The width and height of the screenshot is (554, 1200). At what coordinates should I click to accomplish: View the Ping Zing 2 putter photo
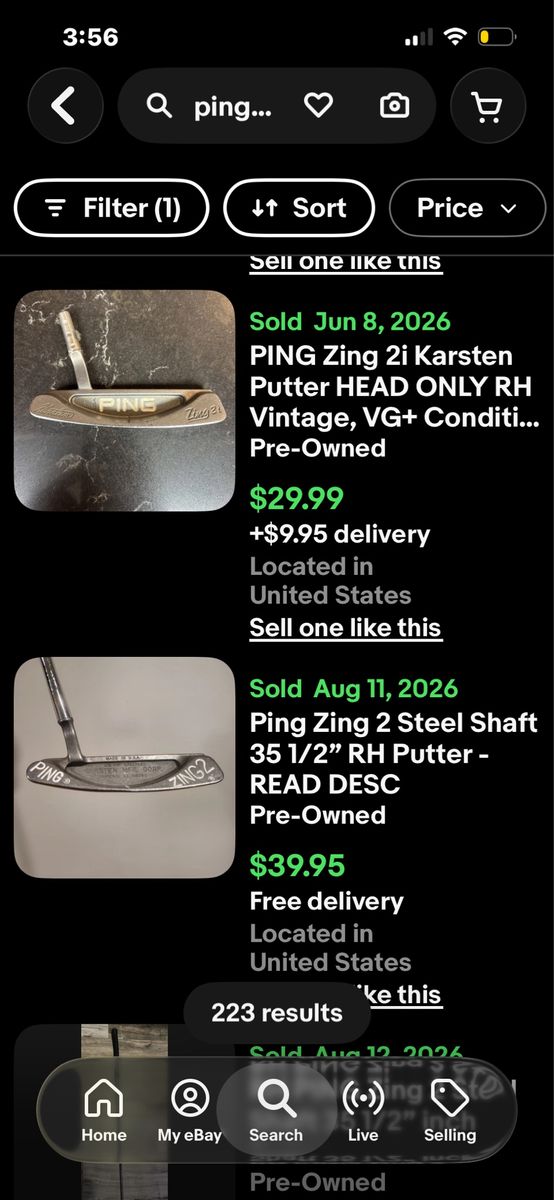click(124, 767)
